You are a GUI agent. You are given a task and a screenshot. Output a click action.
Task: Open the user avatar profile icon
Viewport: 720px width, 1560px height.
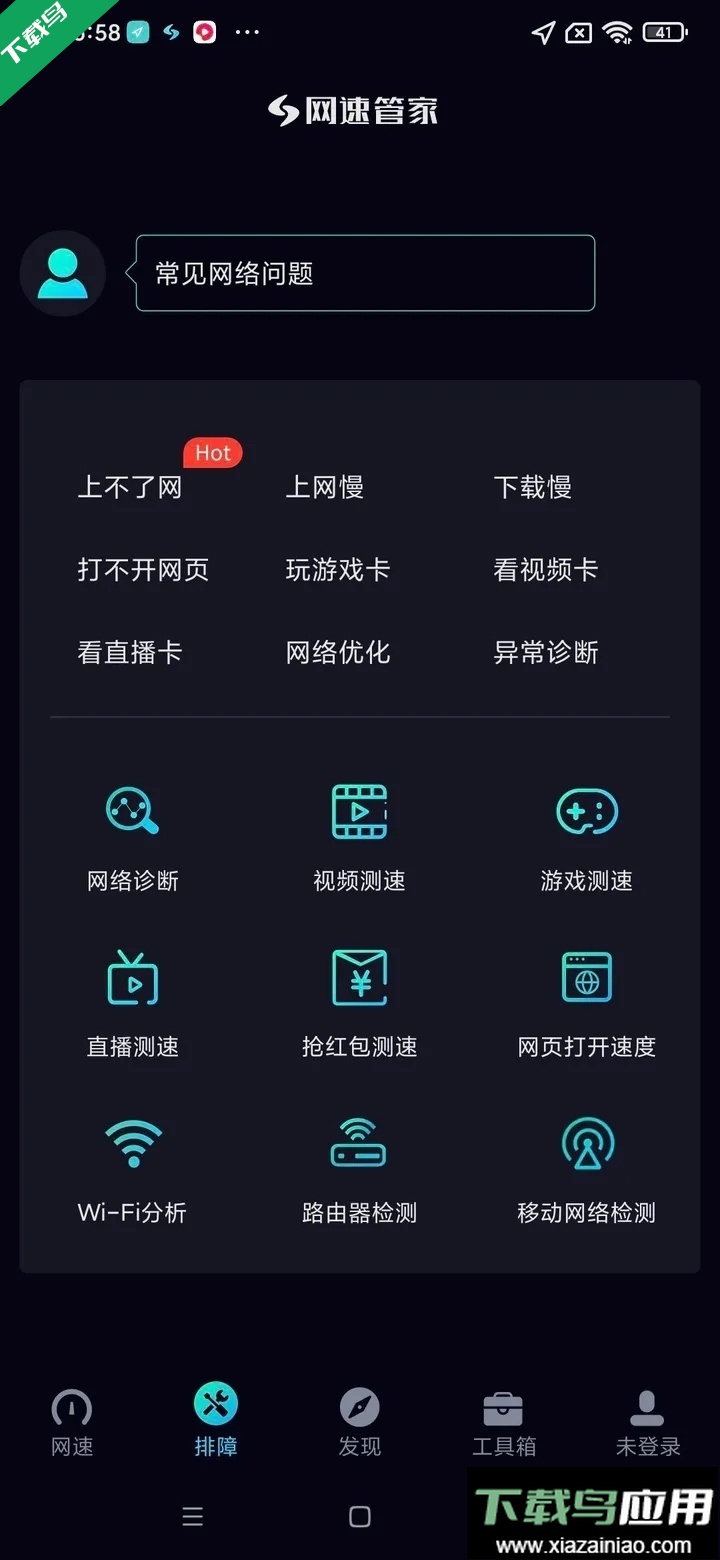pos(62,273)
